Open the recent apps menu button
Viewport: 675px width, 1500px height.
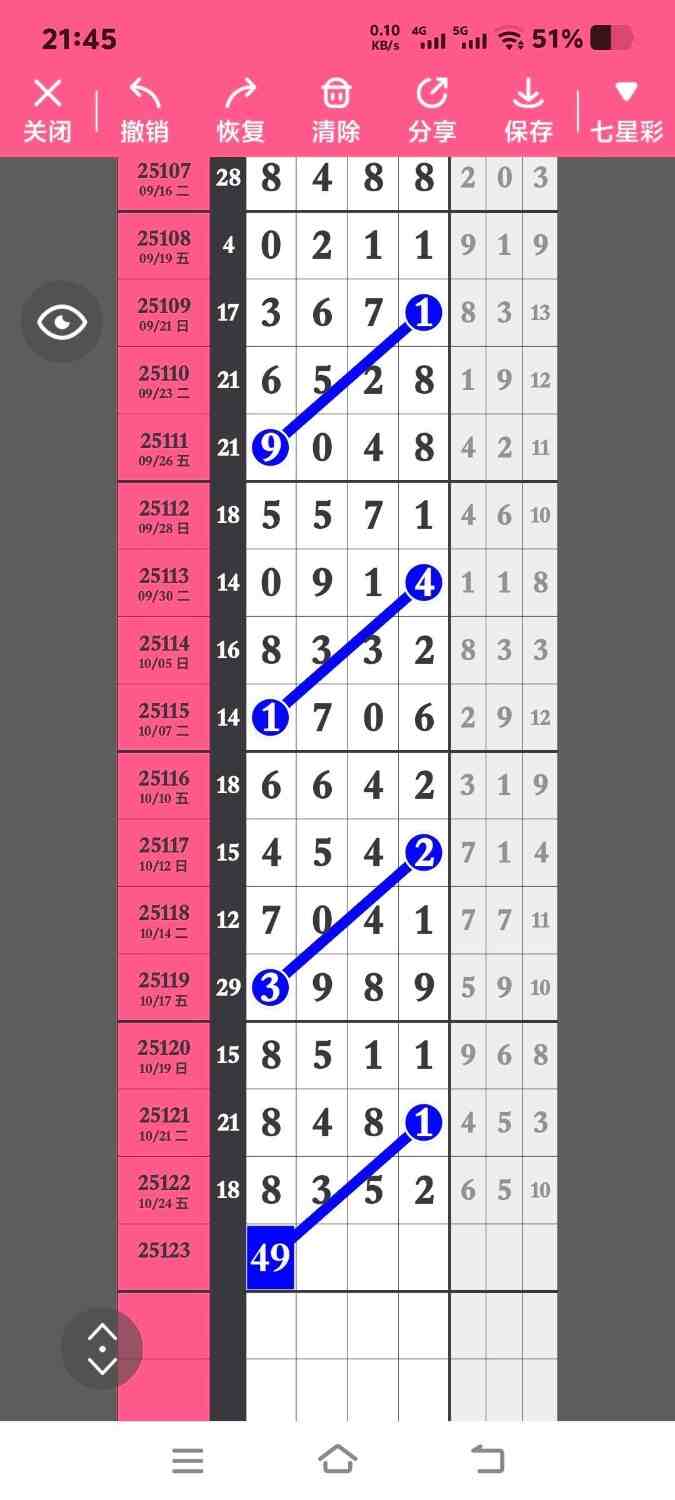click(188, 1460)
